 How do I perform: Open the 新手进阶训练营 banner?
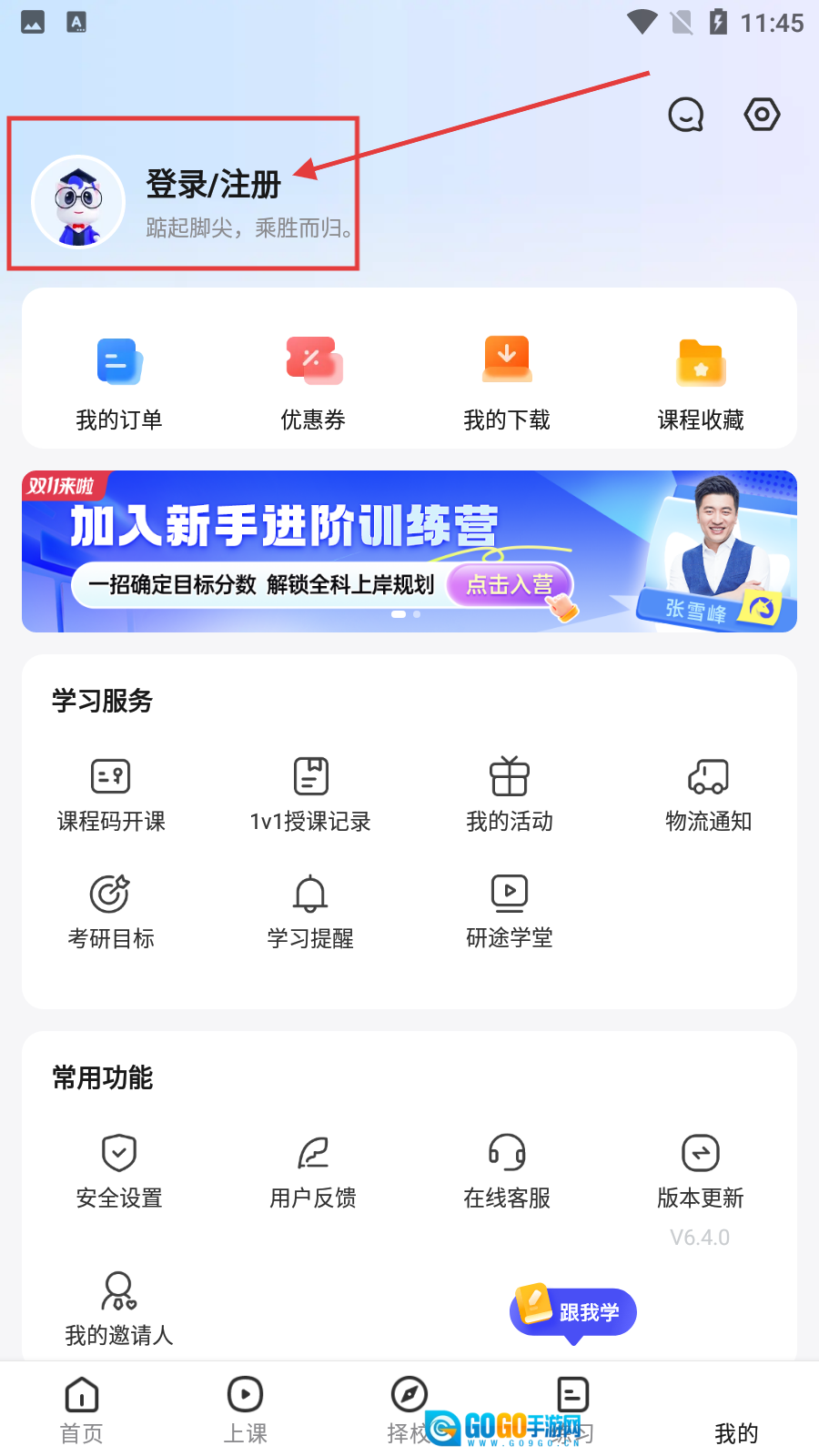pyautogui.click(x=409, y=551)
